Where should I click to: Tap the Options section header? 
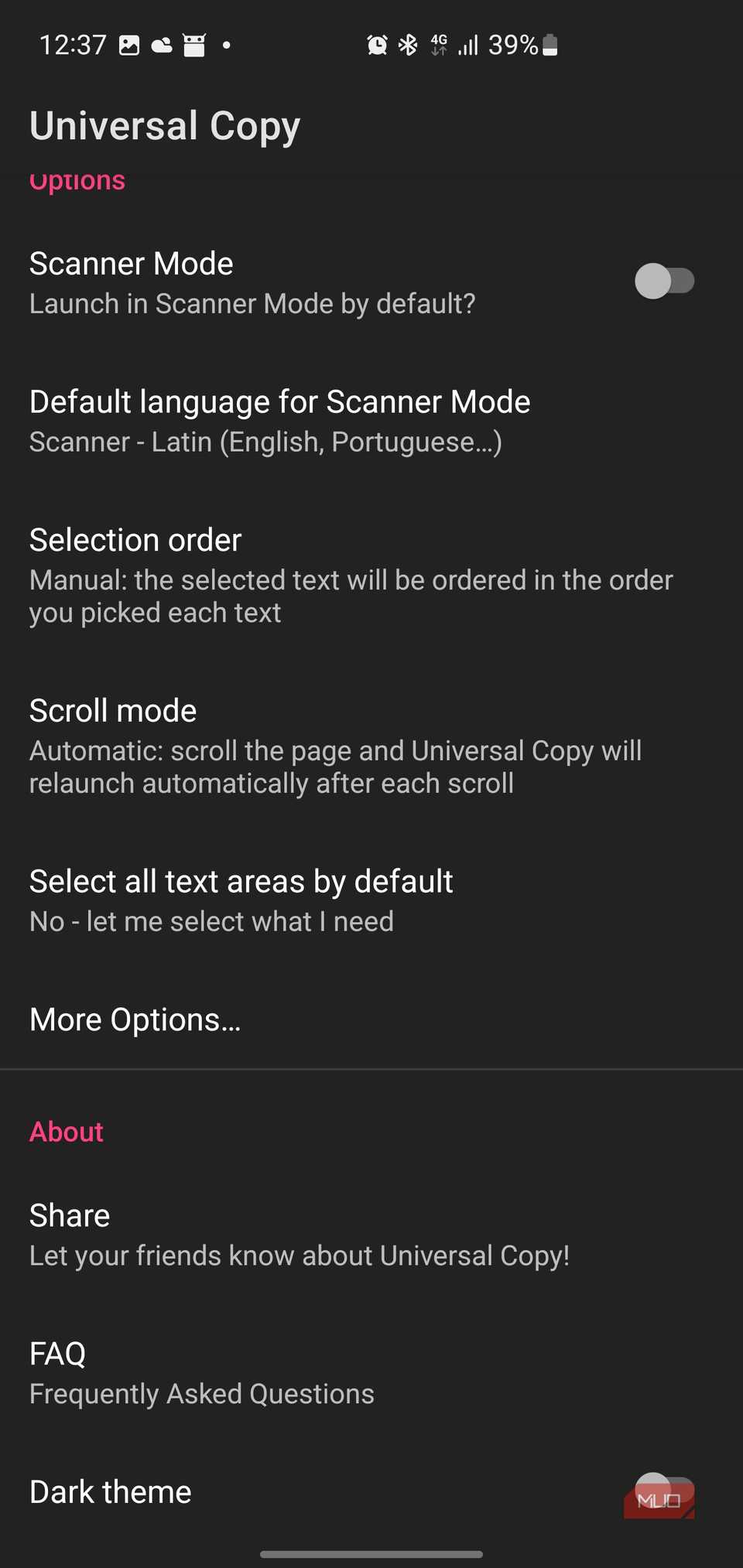(x=77, y=181)
